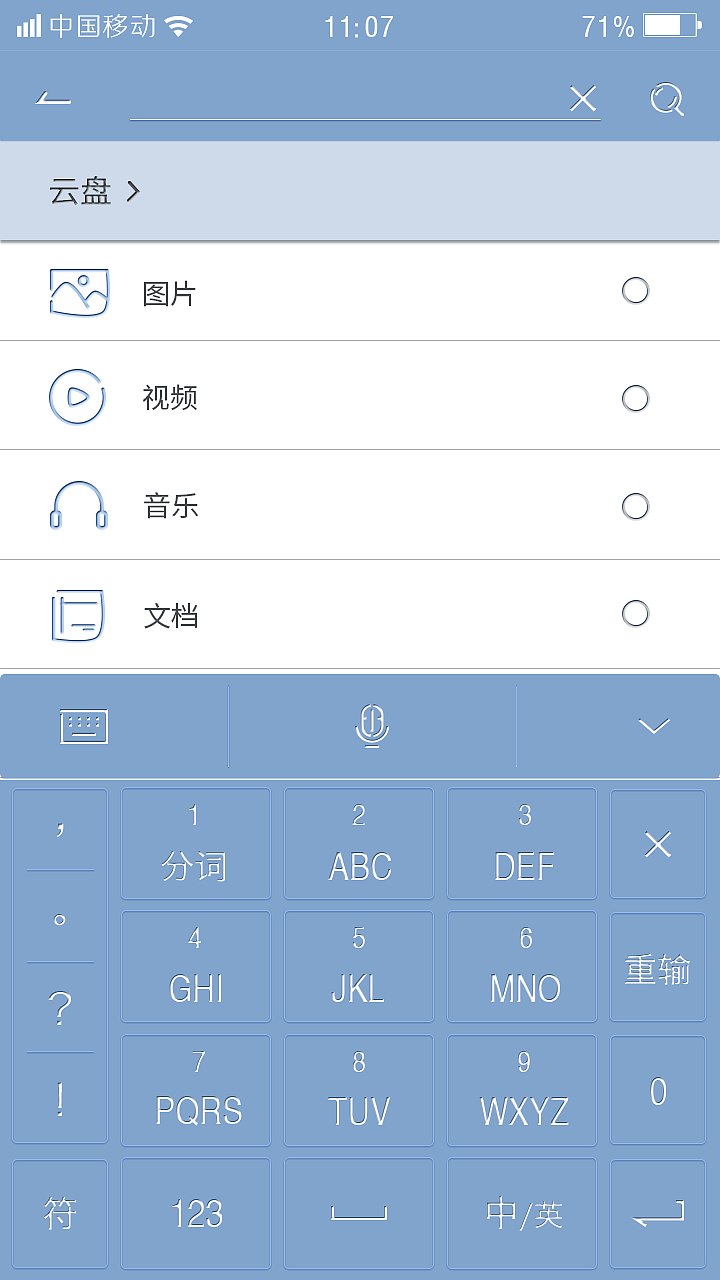Viewport: 720px width, 1280px height.
Task: Switch to 123 number input mode
Action: 195,1213
